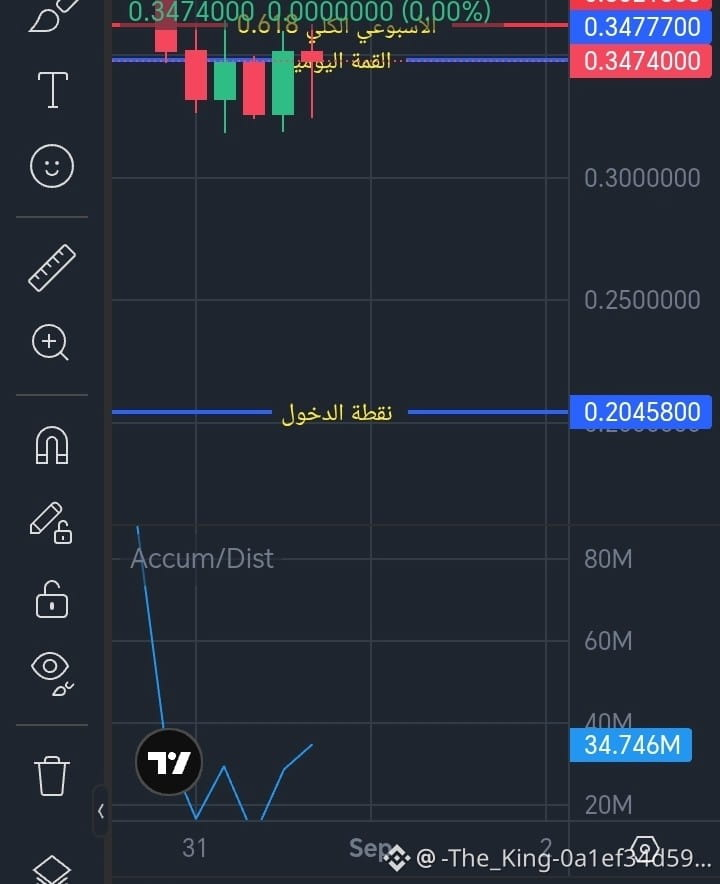Open the emoji sticker tool
The image size is (720, 884).
[52, 166]
